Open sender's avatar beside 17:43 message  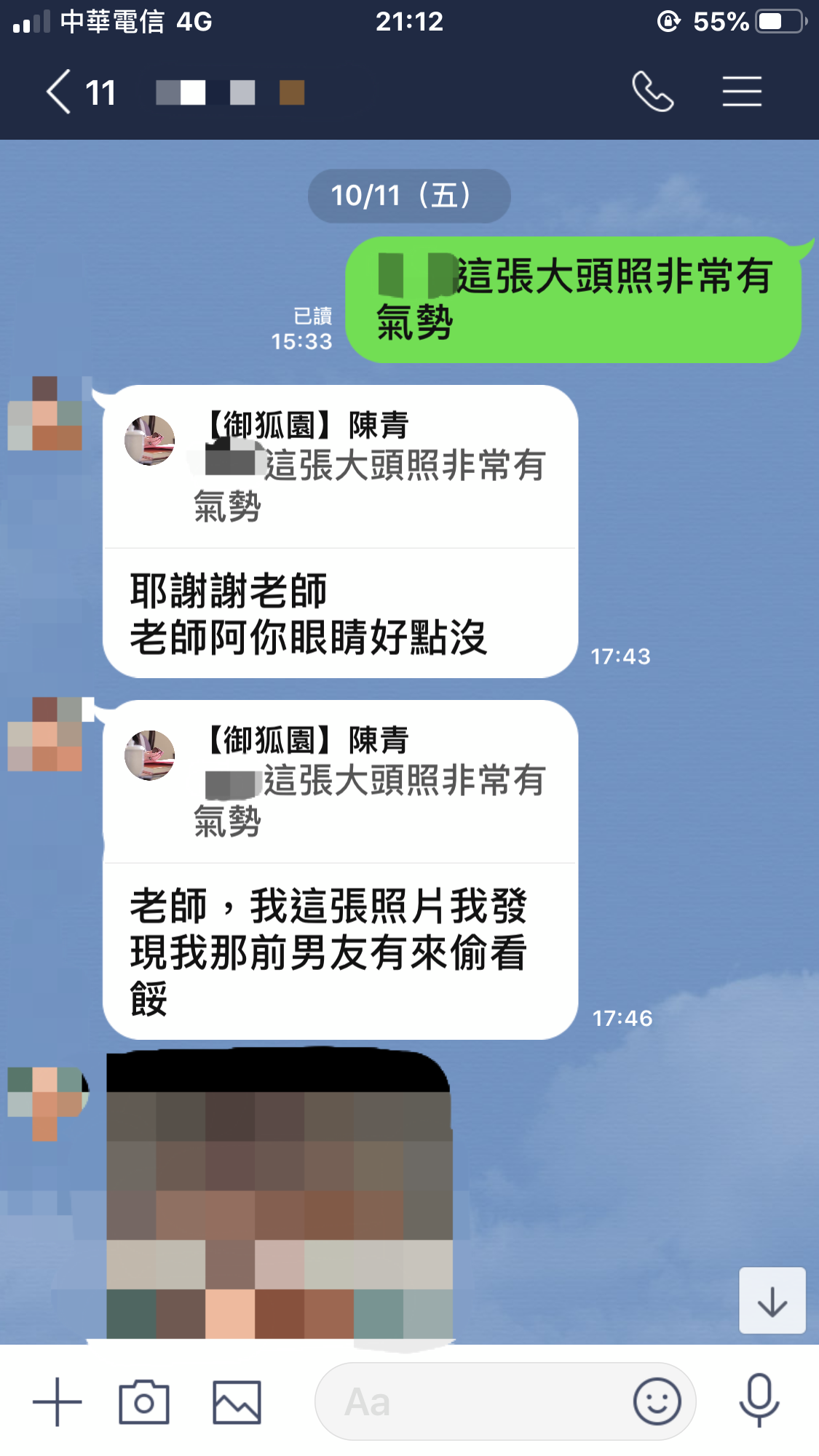pos(45,413)
